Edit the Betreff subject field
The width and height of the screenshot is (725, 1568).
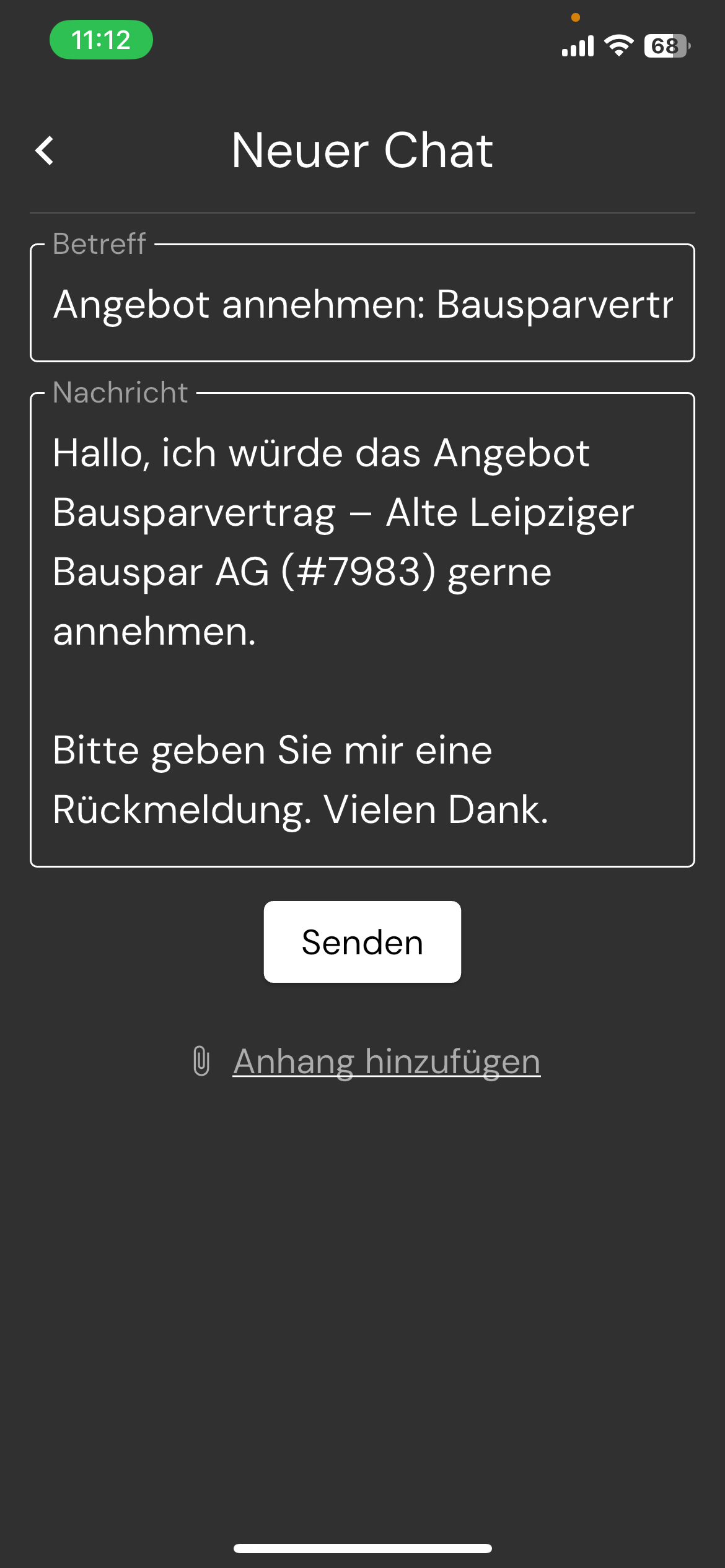click(362, 304)
